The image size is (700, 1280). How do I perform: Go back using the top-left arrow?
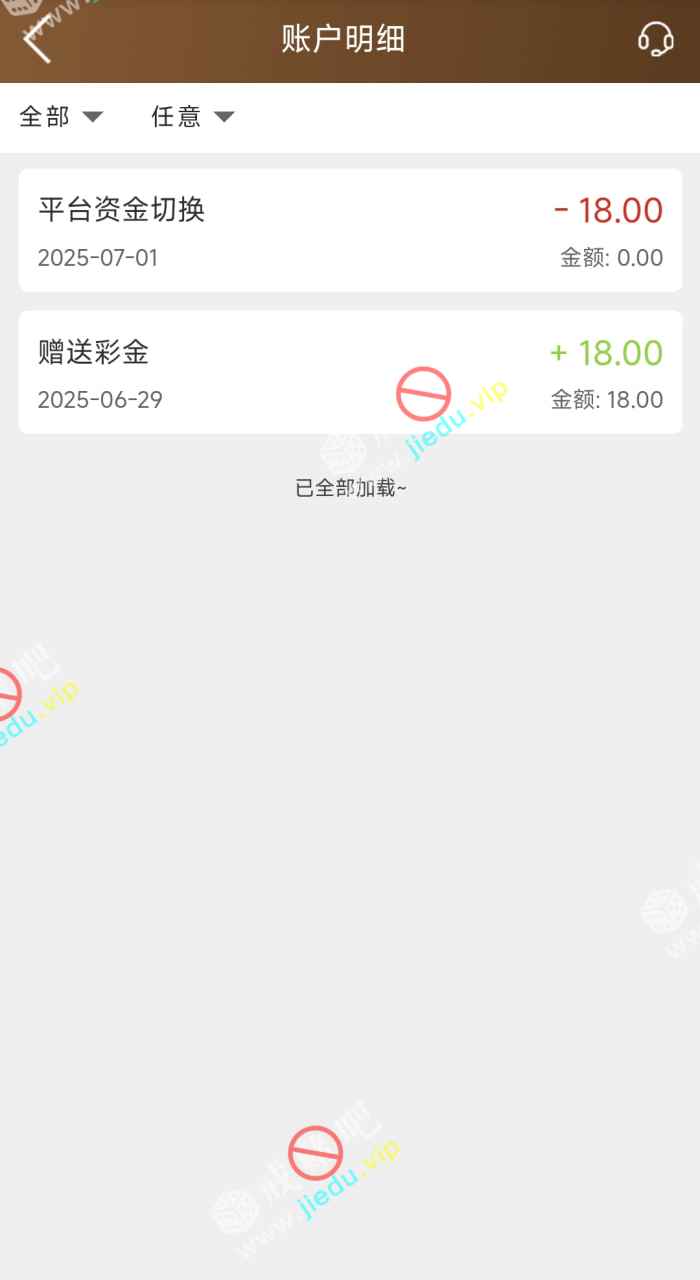click(x=37, y=41)
